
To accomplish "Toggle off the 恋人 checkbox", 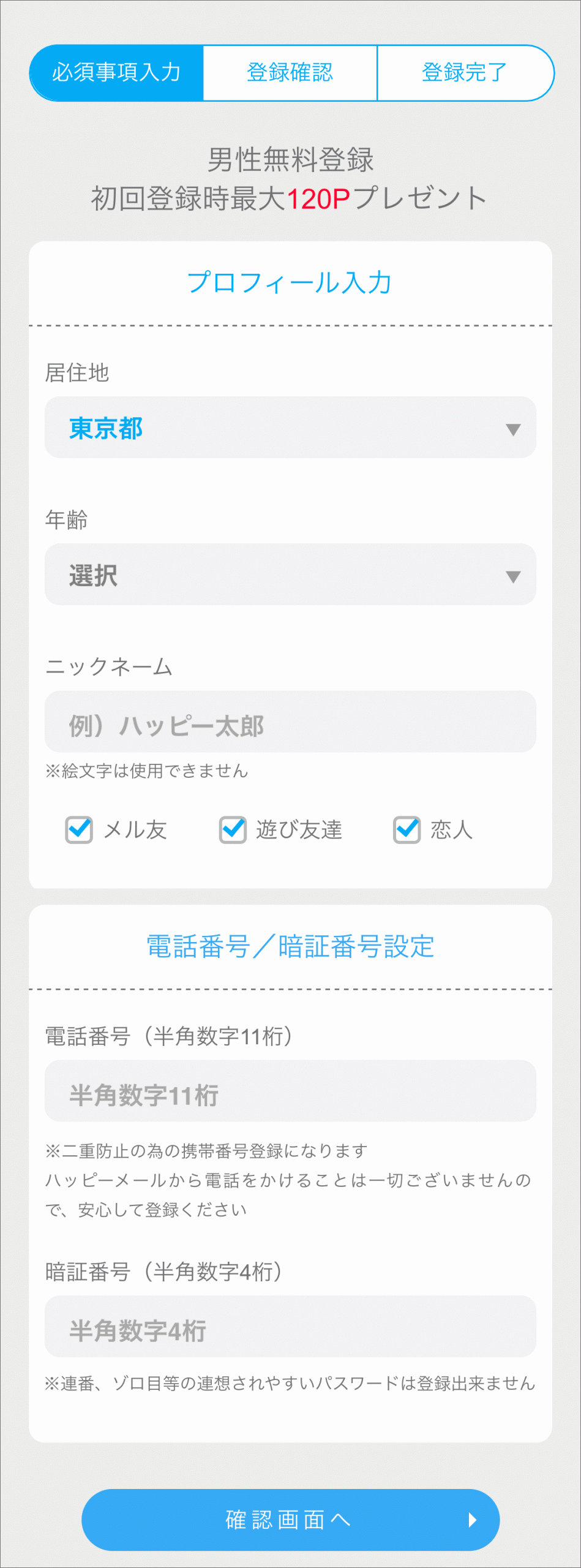I will pos(407,831).
